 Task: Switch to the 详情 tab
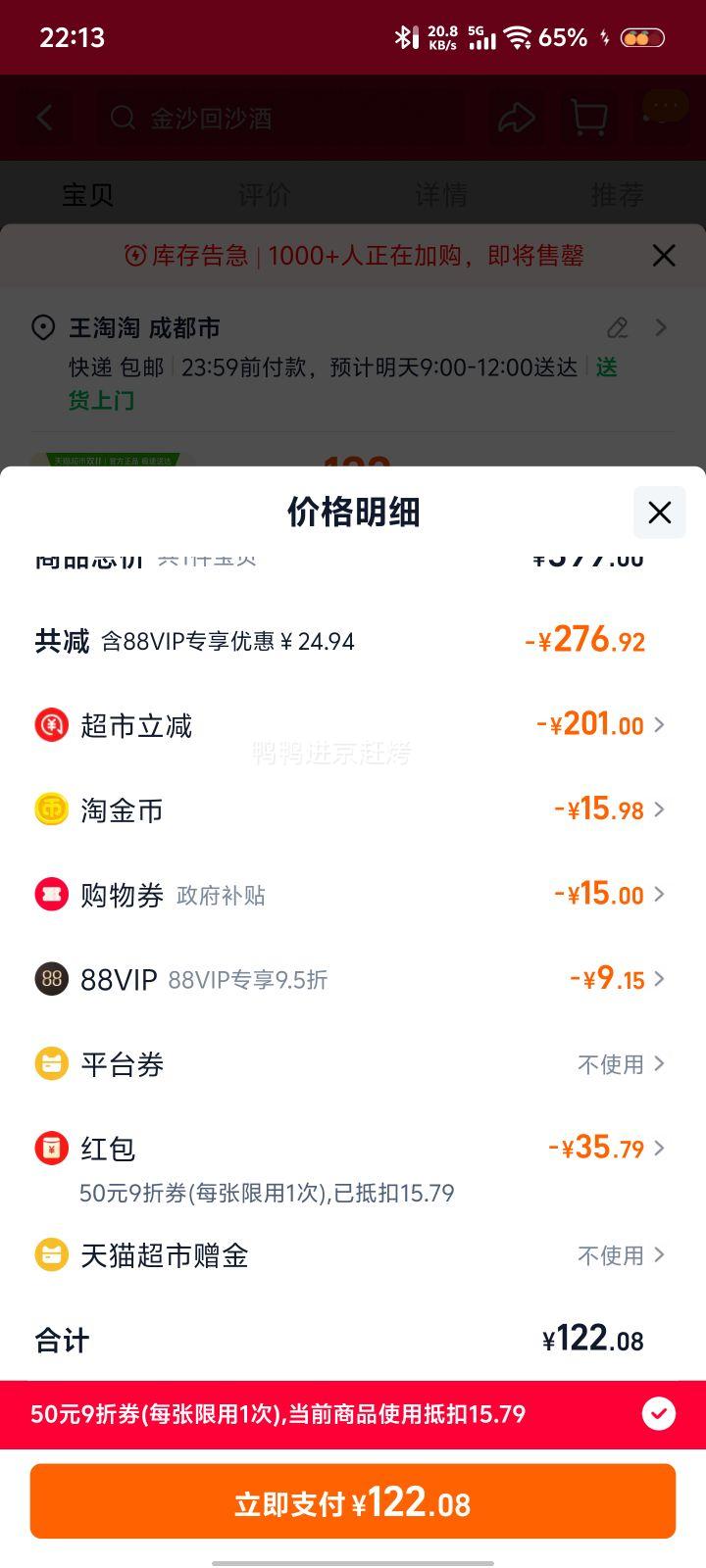tap(441, 195)
